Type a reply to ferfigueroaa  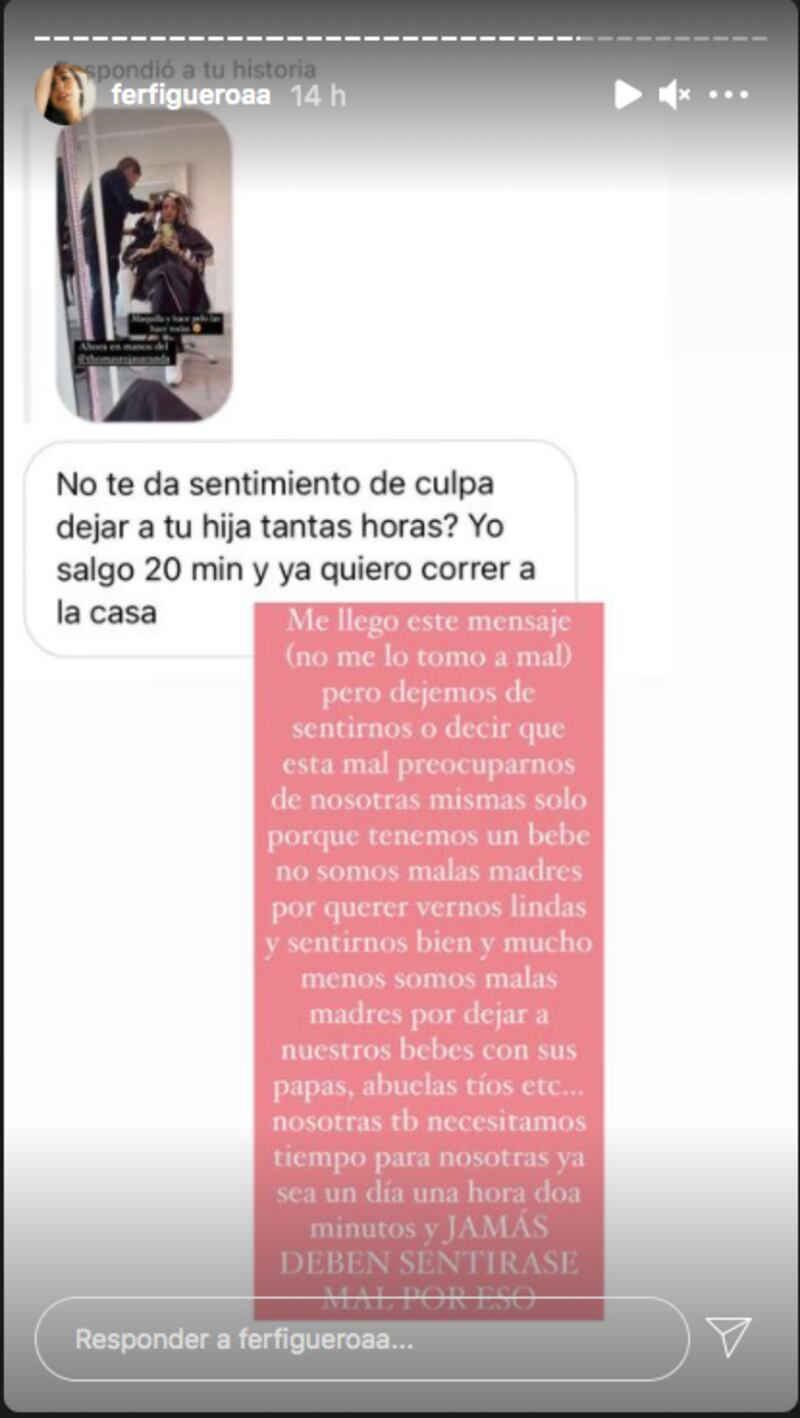(360, 1339)
